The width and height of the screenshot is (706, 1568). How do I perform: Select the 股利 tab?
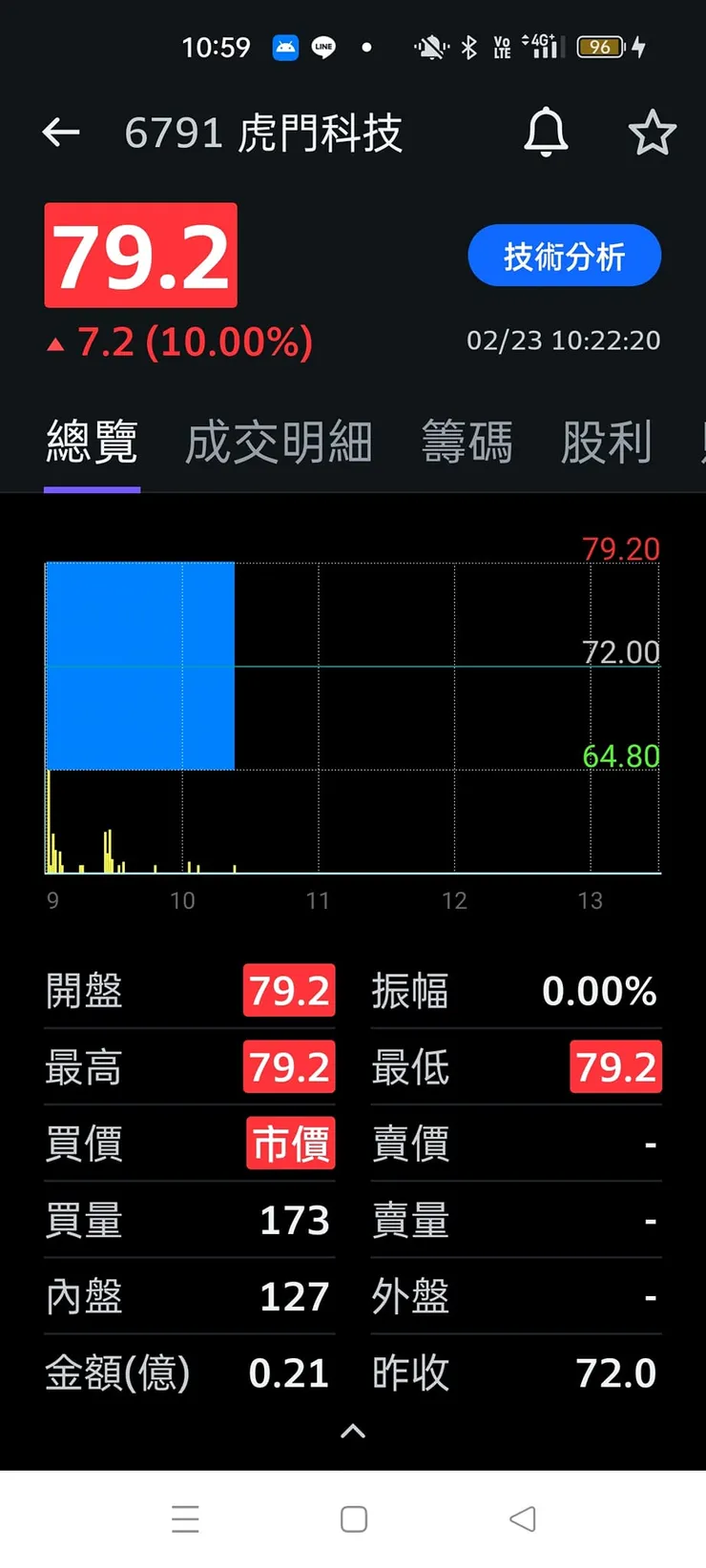pos(606,441)
